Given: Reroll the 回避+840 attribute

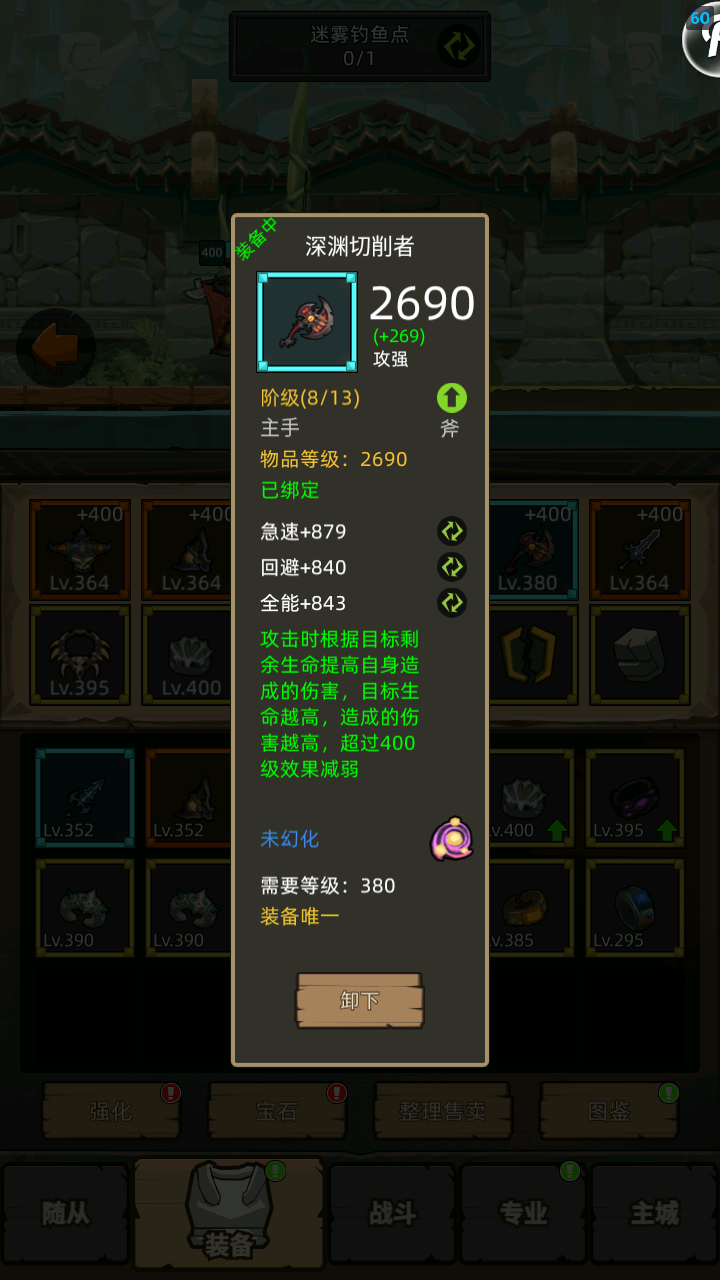Looking at the screenshot, I should pyautogui.click(x=452, y=567).
